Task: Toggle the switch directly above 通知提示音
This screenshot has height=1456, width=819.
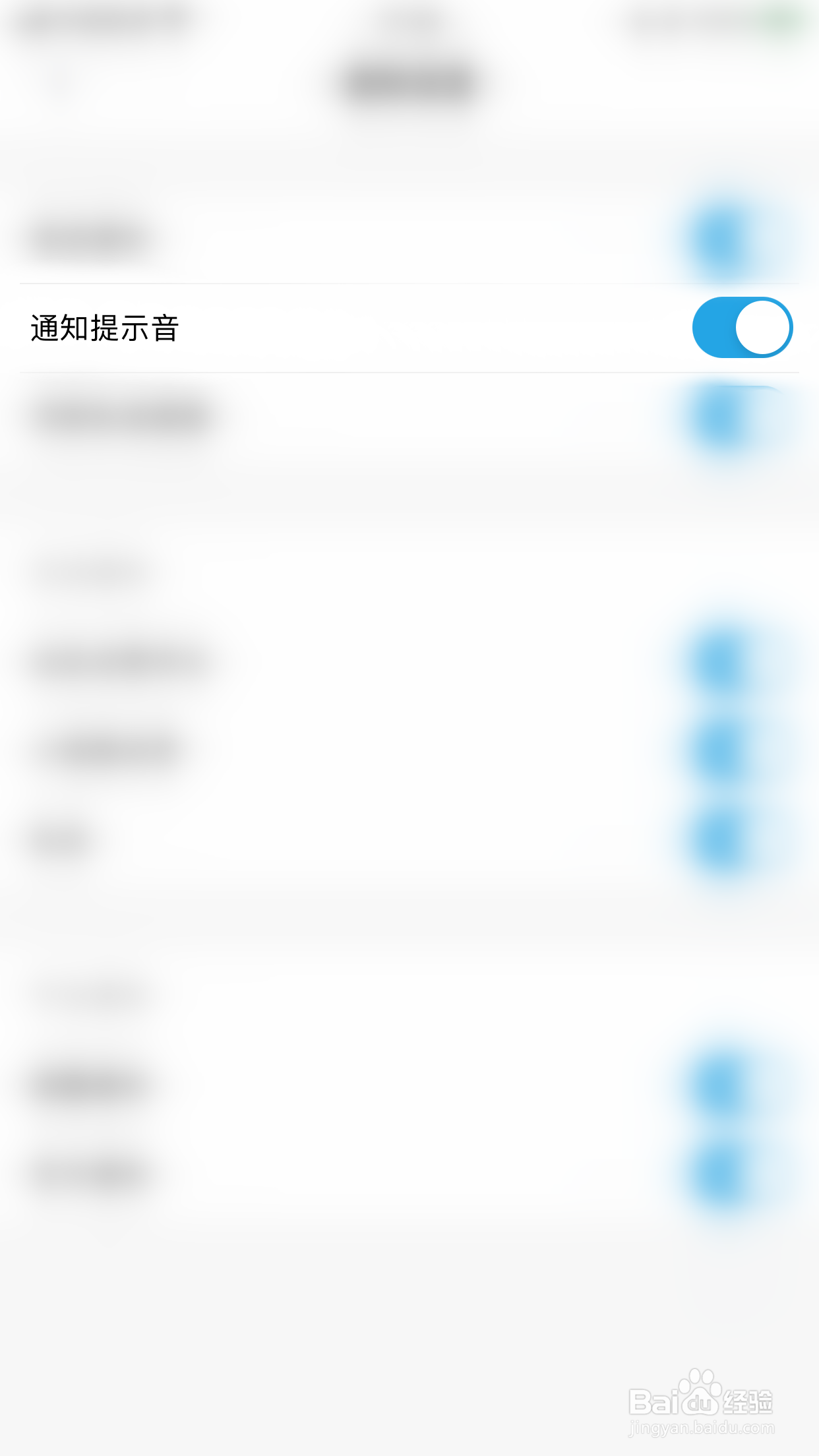Action: tap(719, 237)
